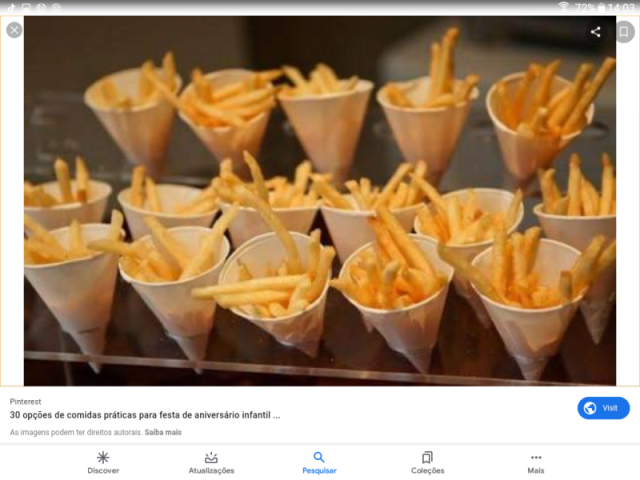The height and width of the screenshot is (480, 640).
Task: Switch to the Discover tab
Action: (x=103, y=462)
